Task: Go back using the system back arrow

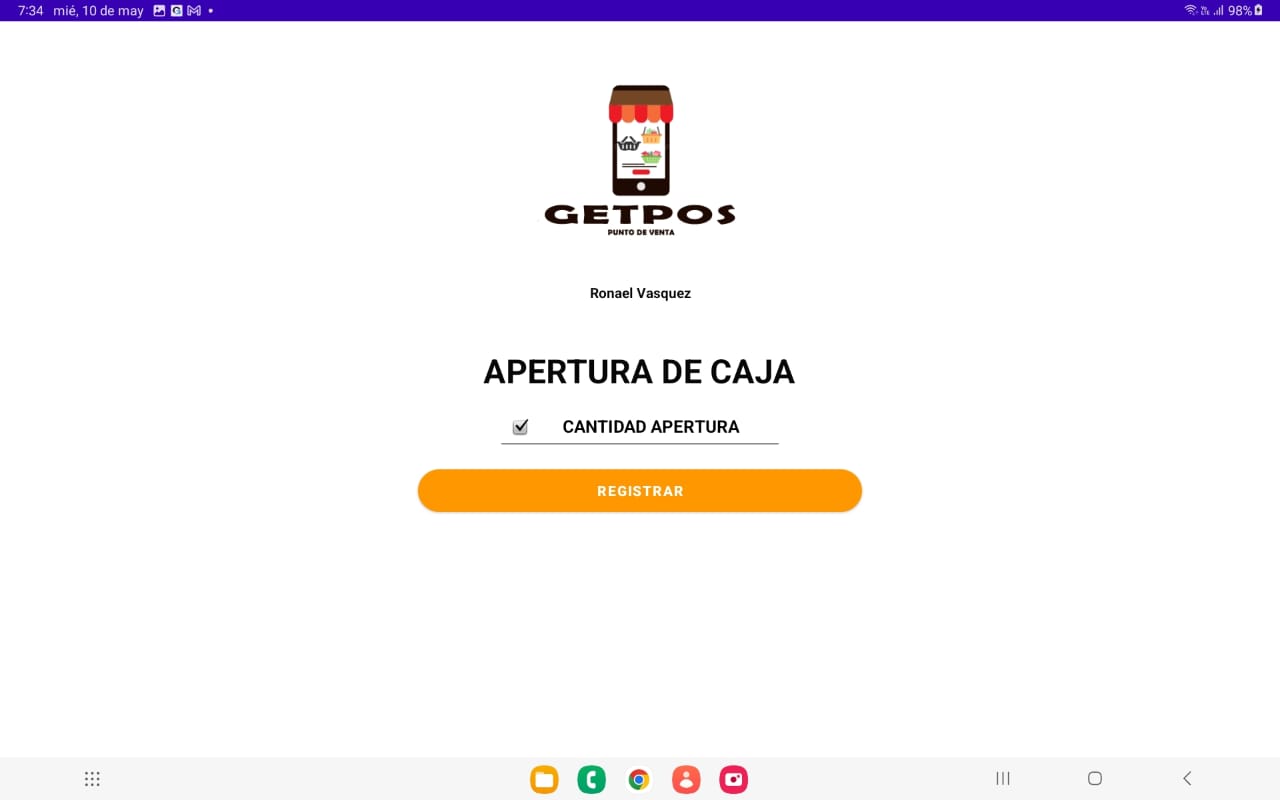Action: 1187,778
